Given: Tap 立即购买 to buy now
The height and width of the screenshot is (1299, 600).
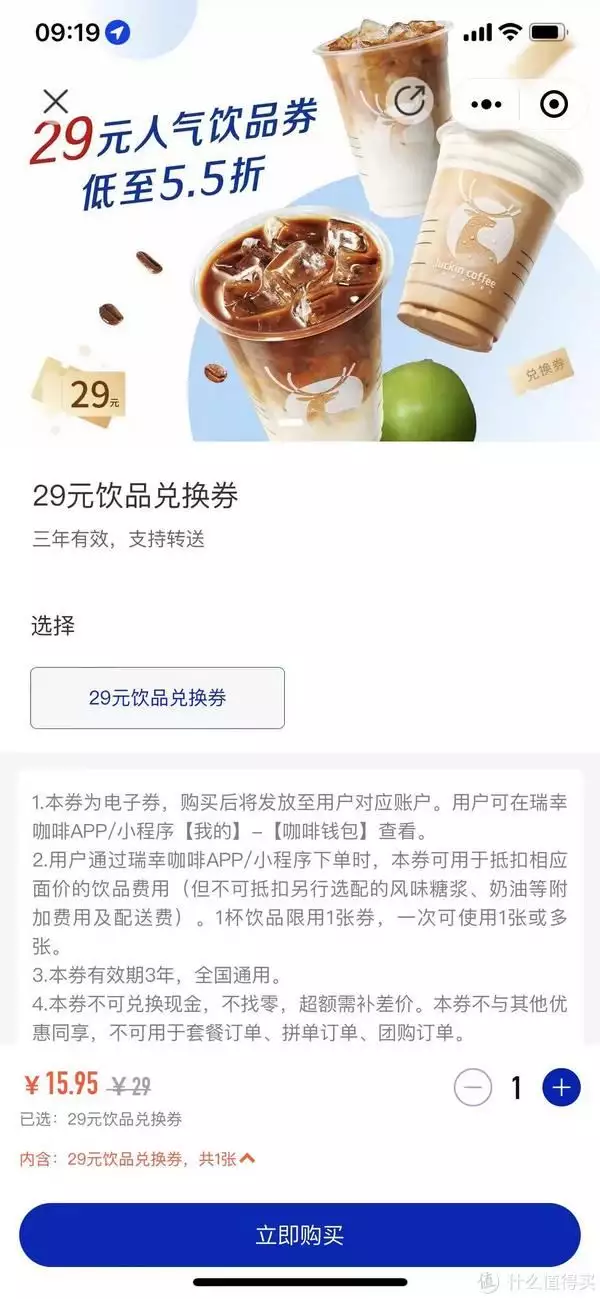Looking at the screenshot, I should 299,1235.
